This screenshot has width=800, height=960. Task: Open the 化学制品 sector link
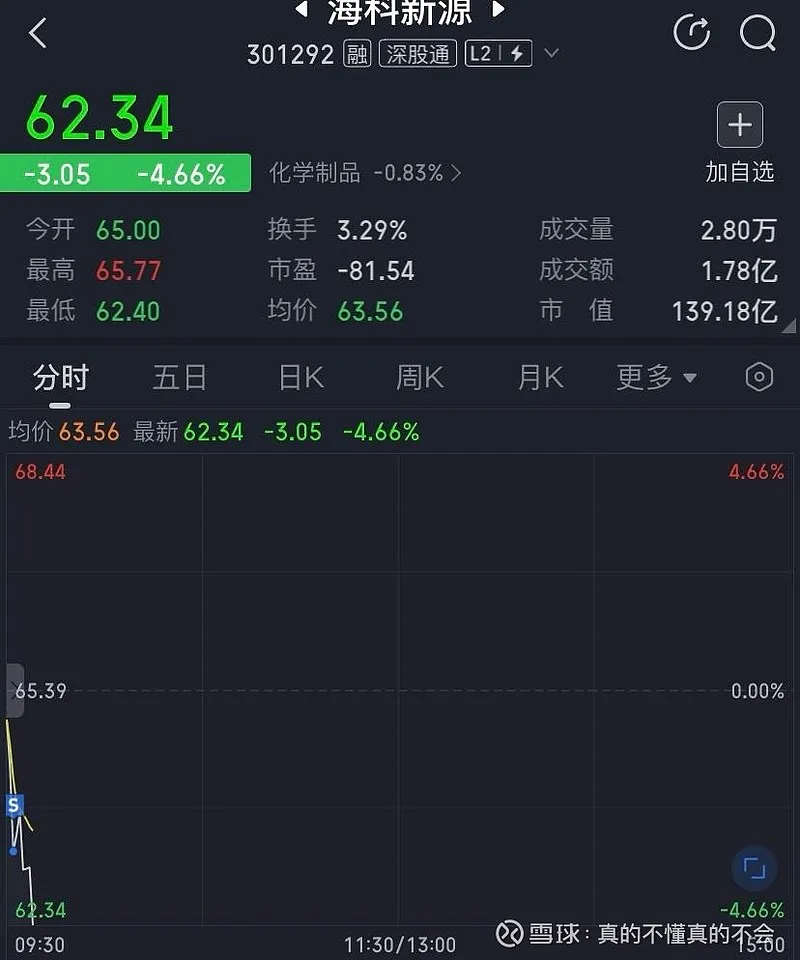pos(365,173)
